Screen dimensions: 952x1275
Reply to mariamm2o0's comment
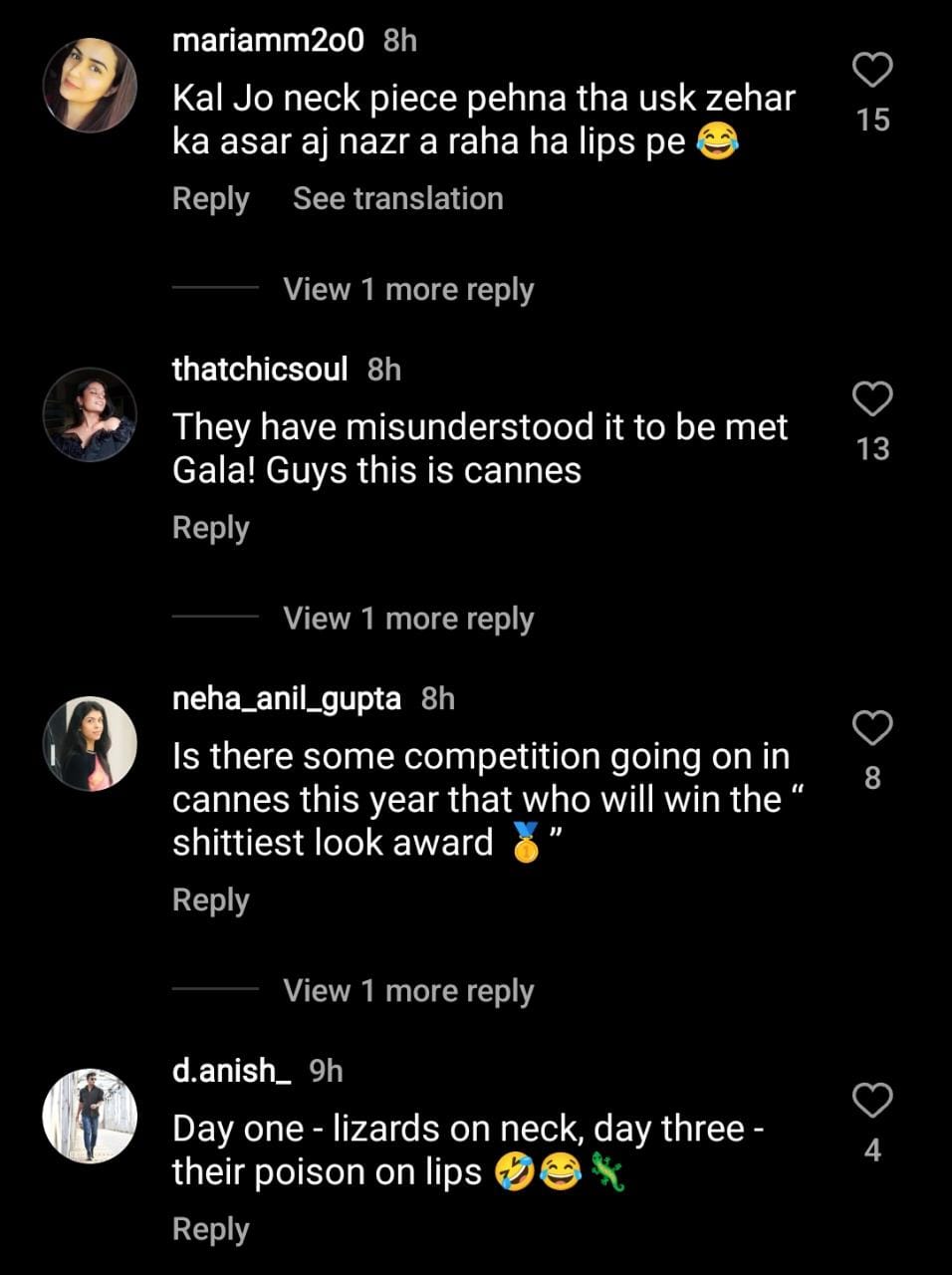click(x=210, y=198)
